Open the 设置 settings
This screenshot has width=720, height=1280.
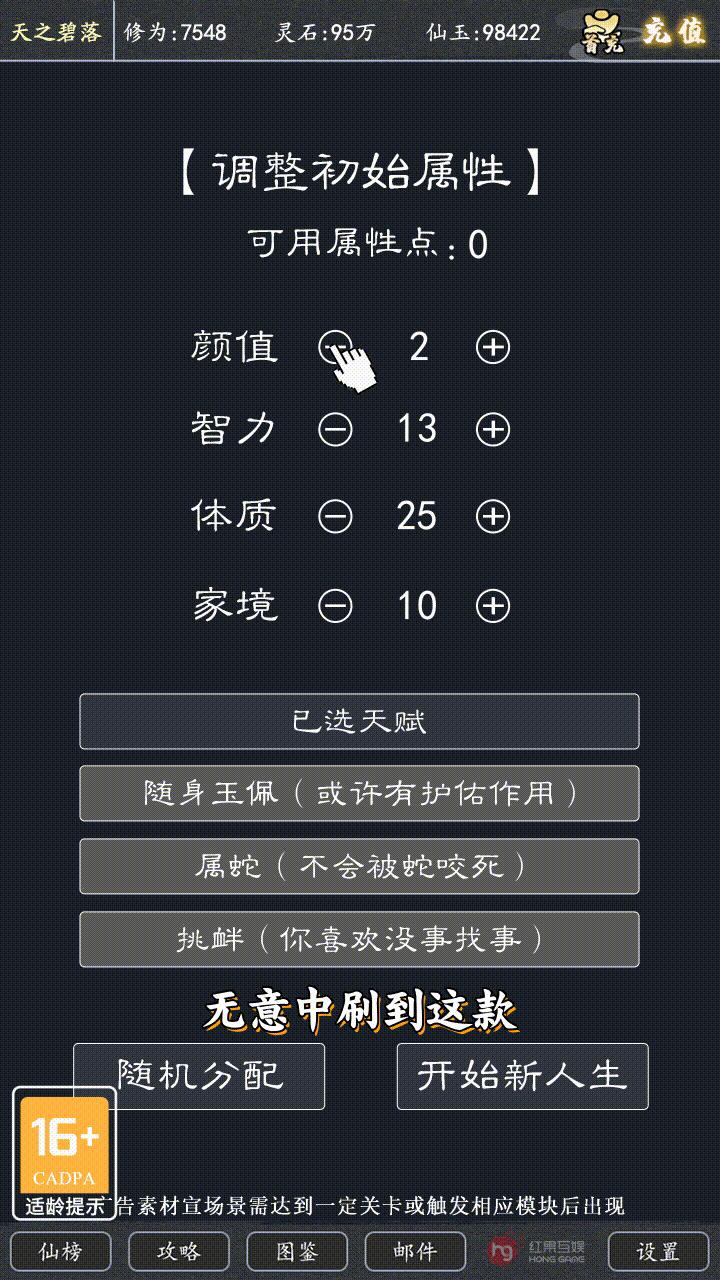click(x=657, y=1251)
